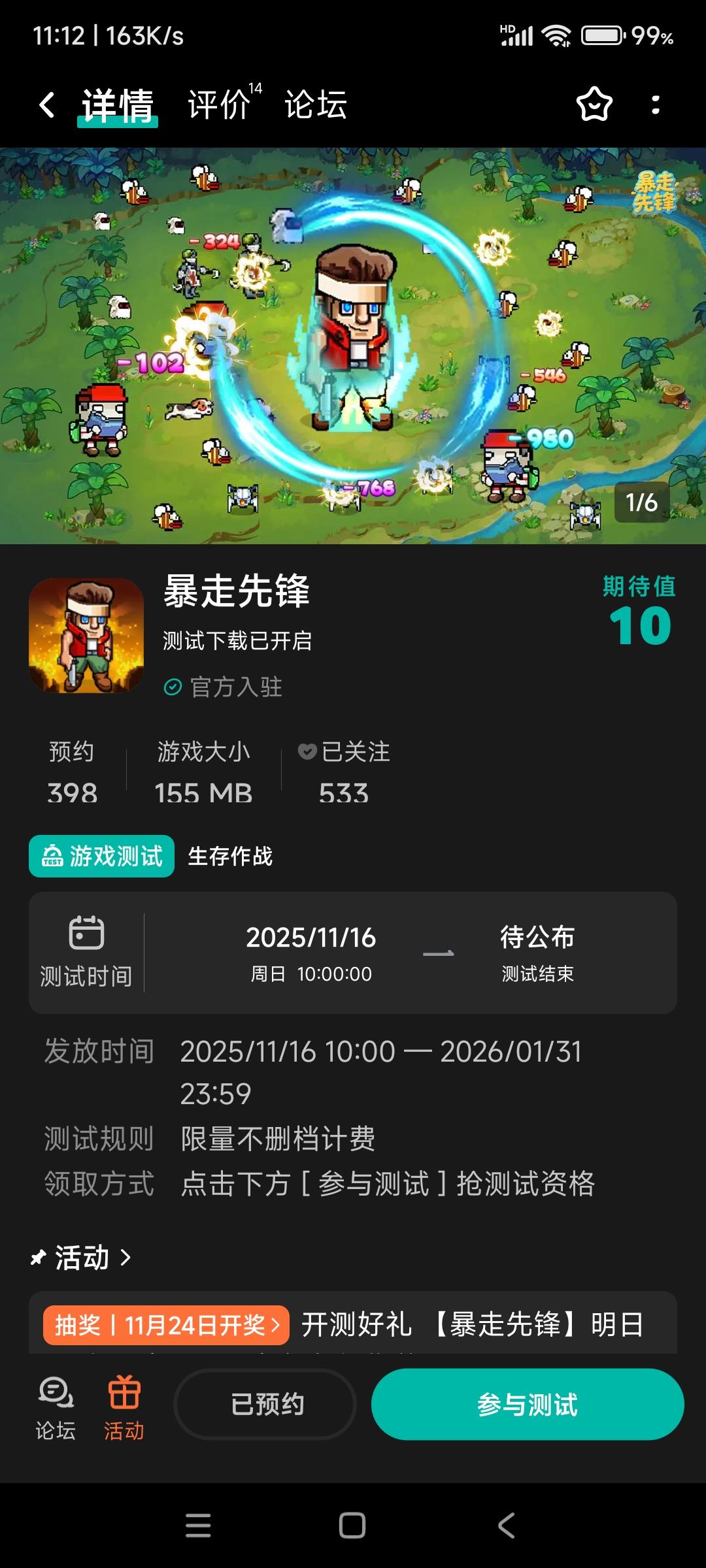Tap the battery level indicator
The image size is (706, 1568).
point(598,37)
